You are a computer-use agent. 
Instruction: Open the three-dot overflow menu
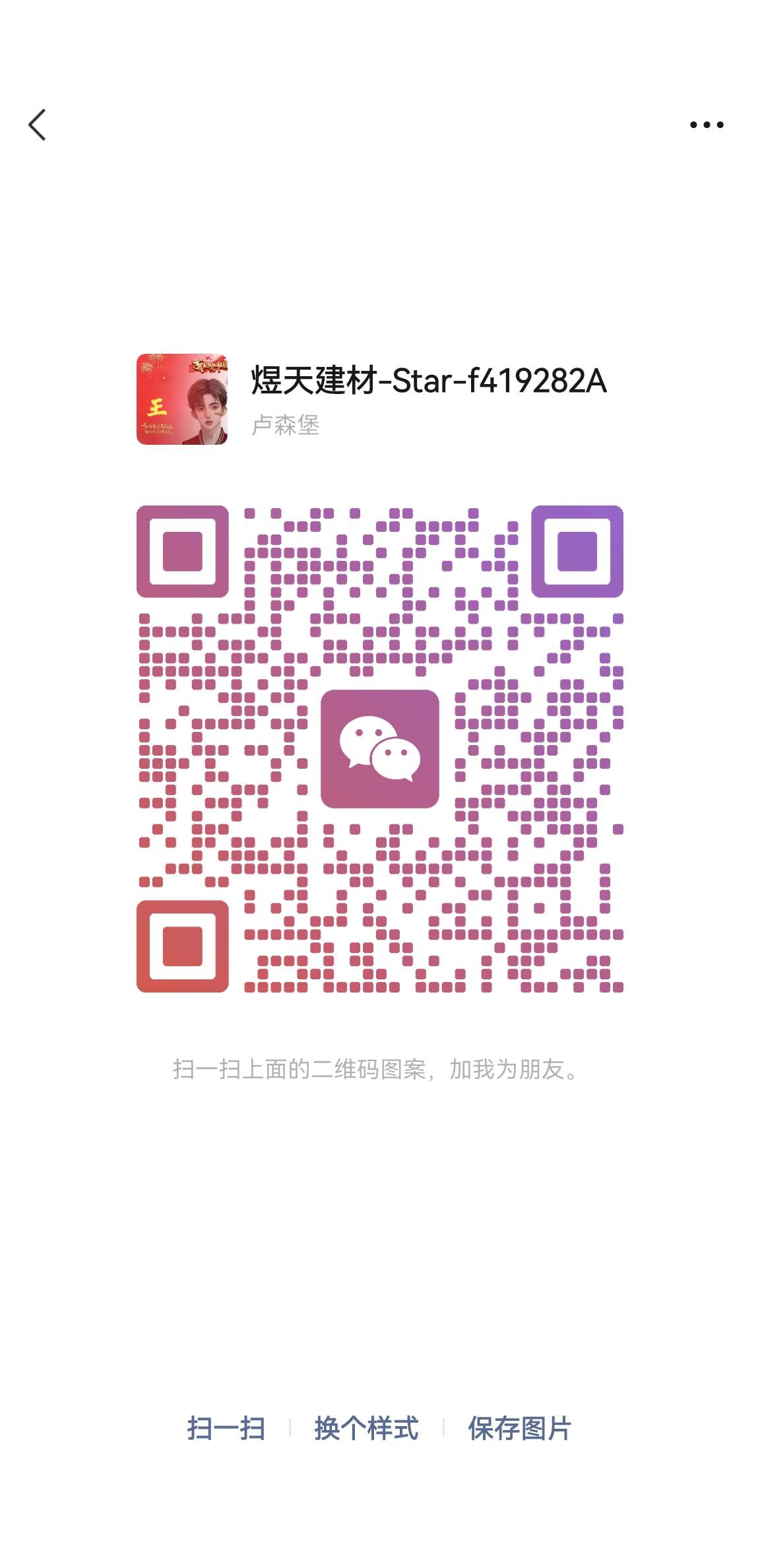707,125
